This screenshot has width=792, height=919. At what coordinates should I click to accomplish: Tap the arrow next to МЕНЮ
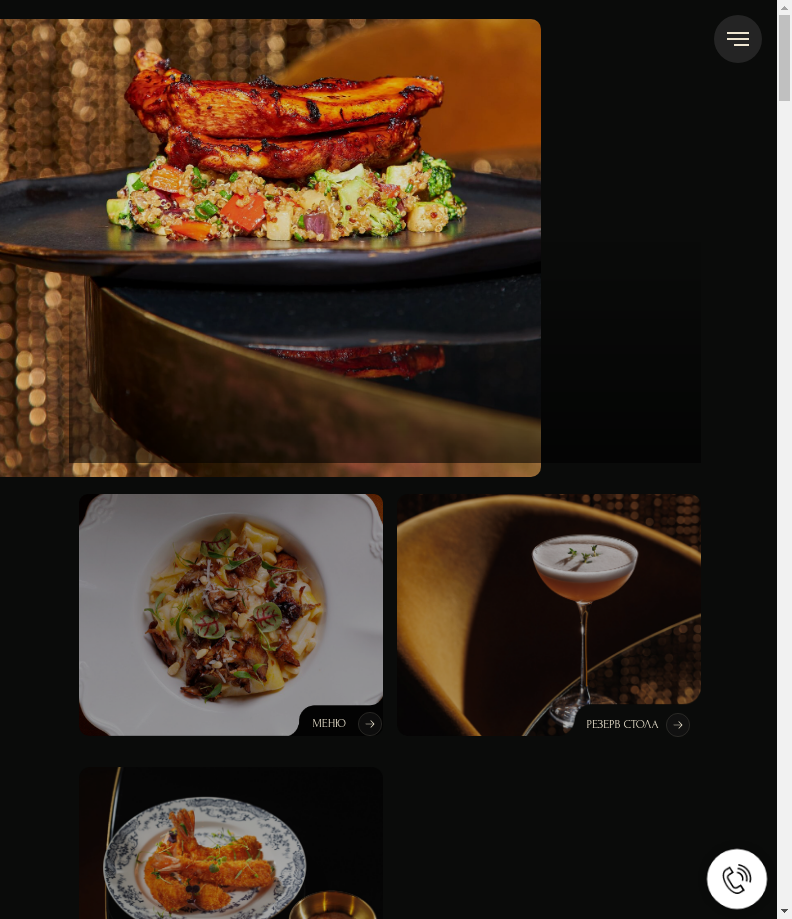click(x=370, y=724)
